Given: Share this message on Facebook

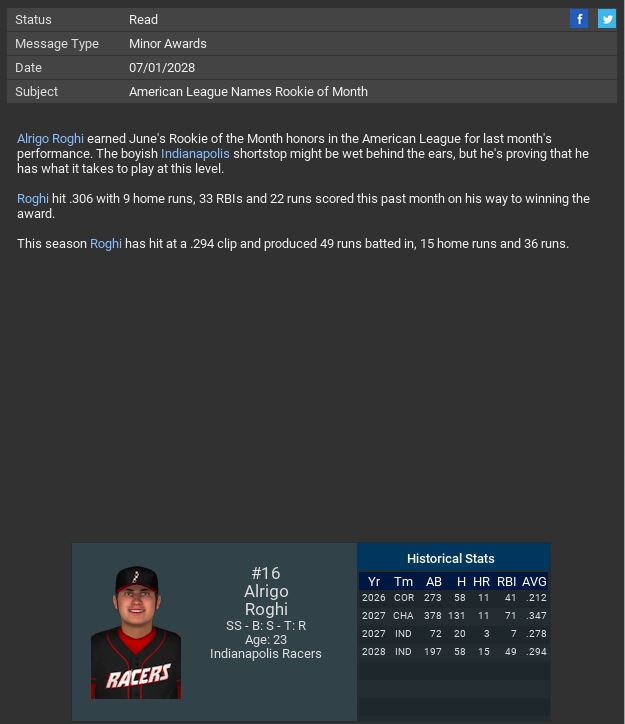Looking at the screenshot, I should [579, 19].
